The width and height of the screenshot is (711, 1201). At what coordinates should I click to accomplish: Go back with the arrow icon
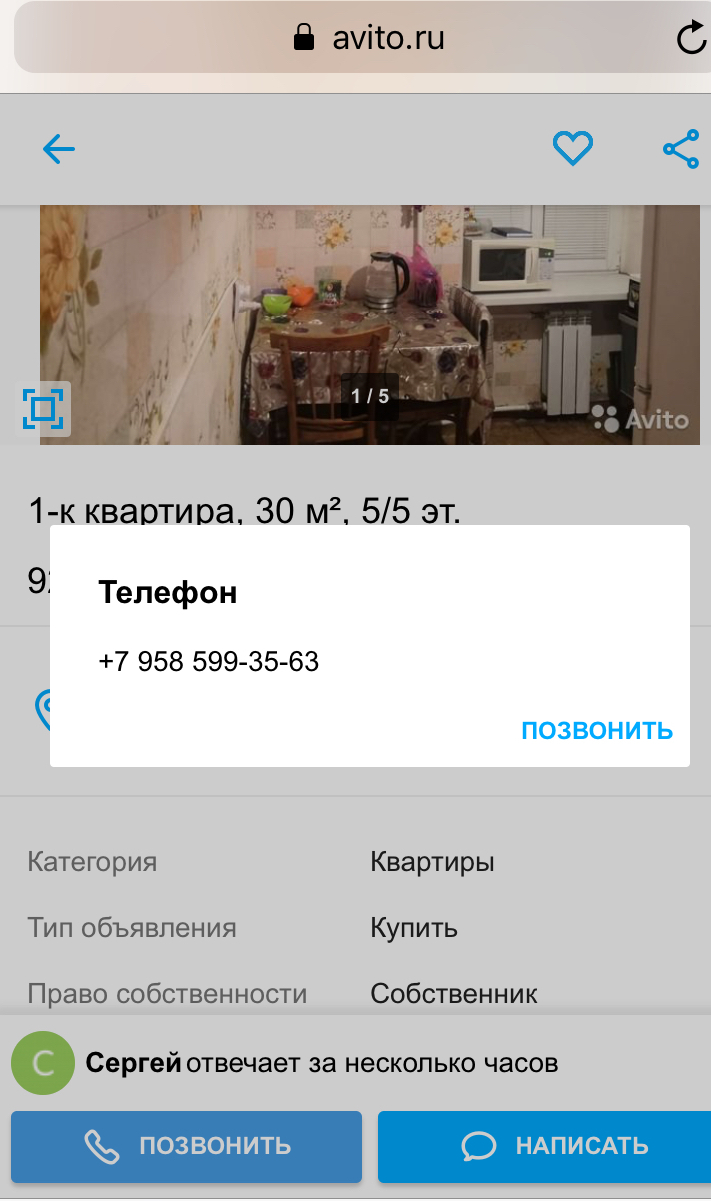click(59, 150)
